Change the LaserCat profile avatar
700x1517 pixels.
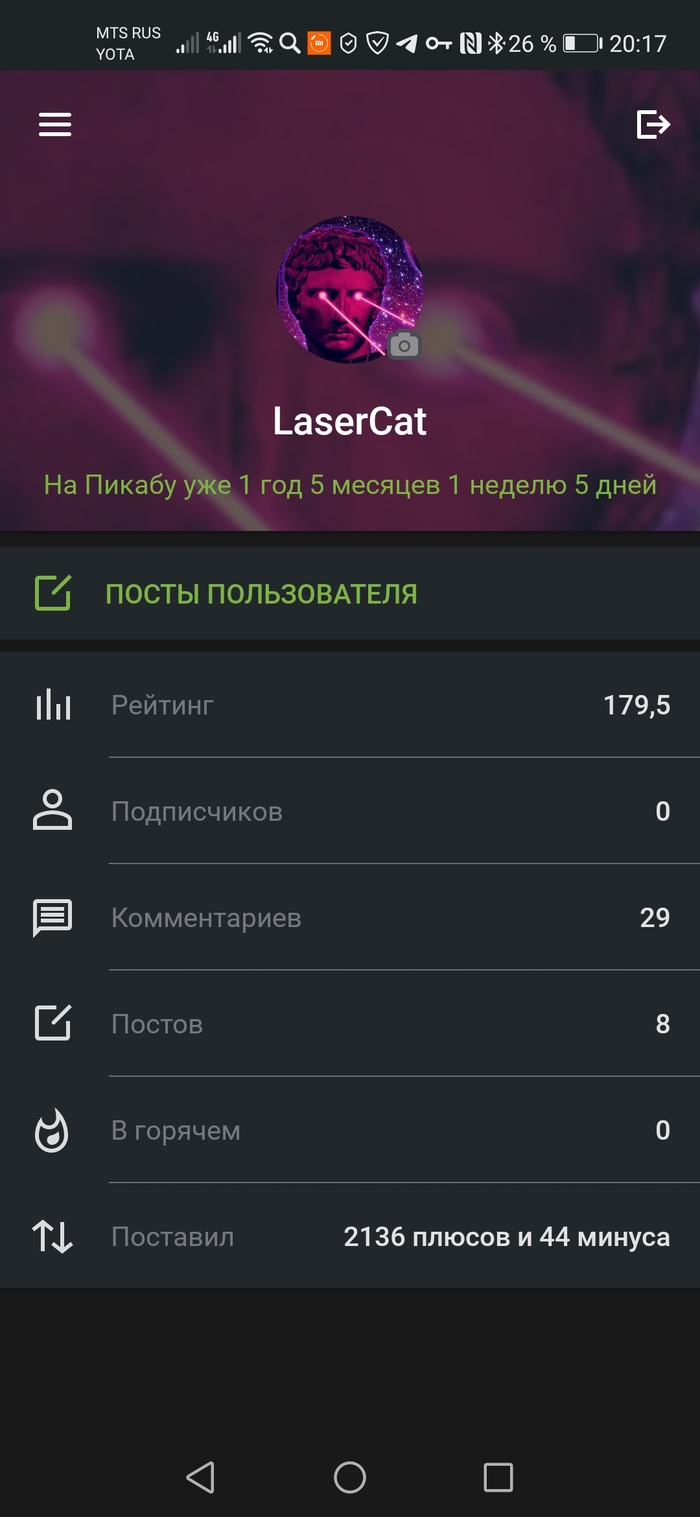pos(403,345)
